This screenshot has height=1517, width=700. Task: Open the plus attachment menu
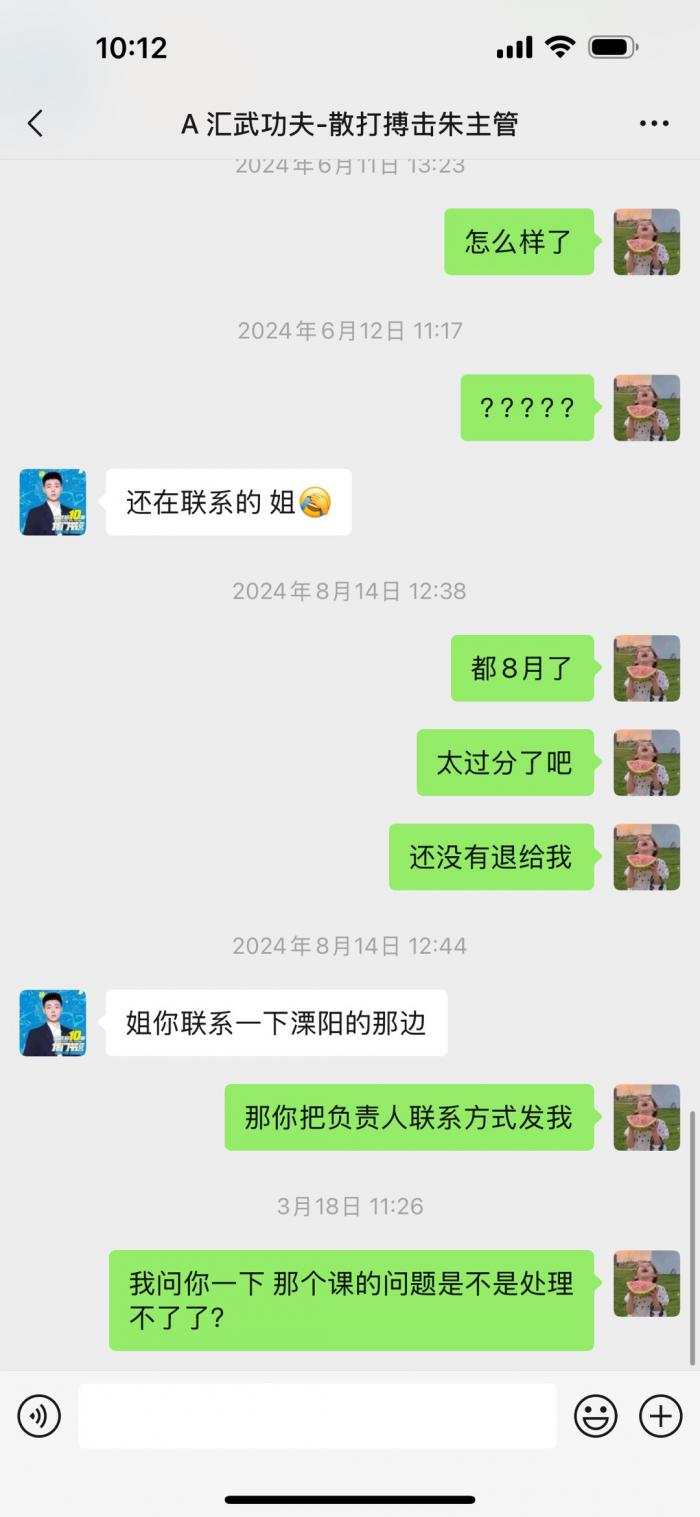pyautogui.click(x=660, y=1416)
